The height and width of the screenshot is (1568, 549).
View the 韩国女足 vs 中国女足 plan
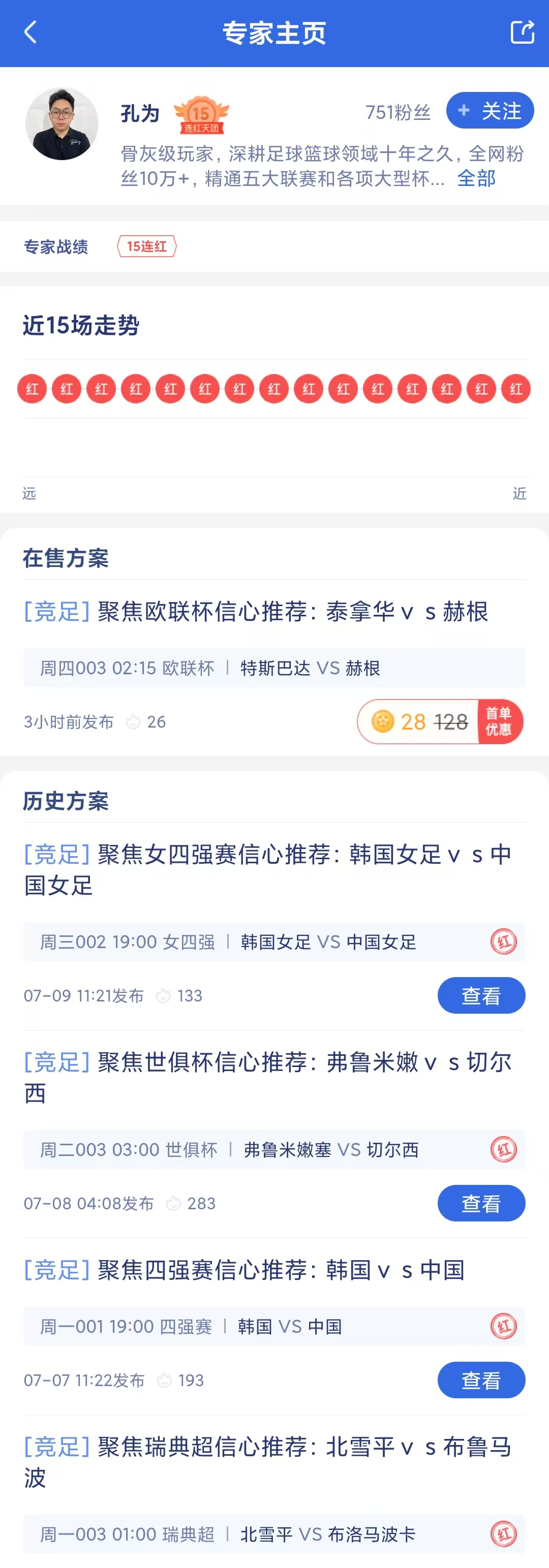pos(481,996)
